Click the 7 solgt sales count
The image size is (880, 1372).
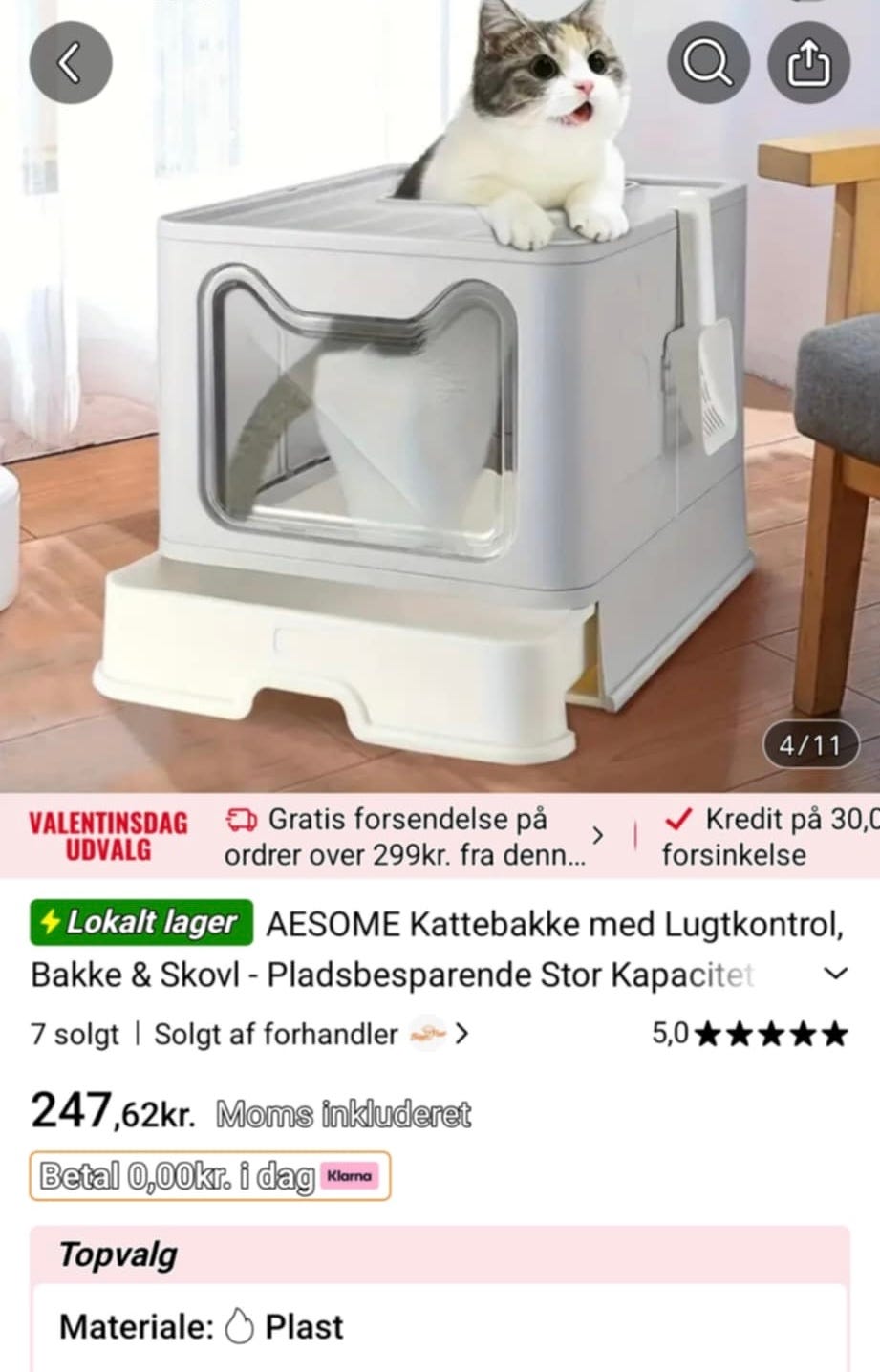73,1034
